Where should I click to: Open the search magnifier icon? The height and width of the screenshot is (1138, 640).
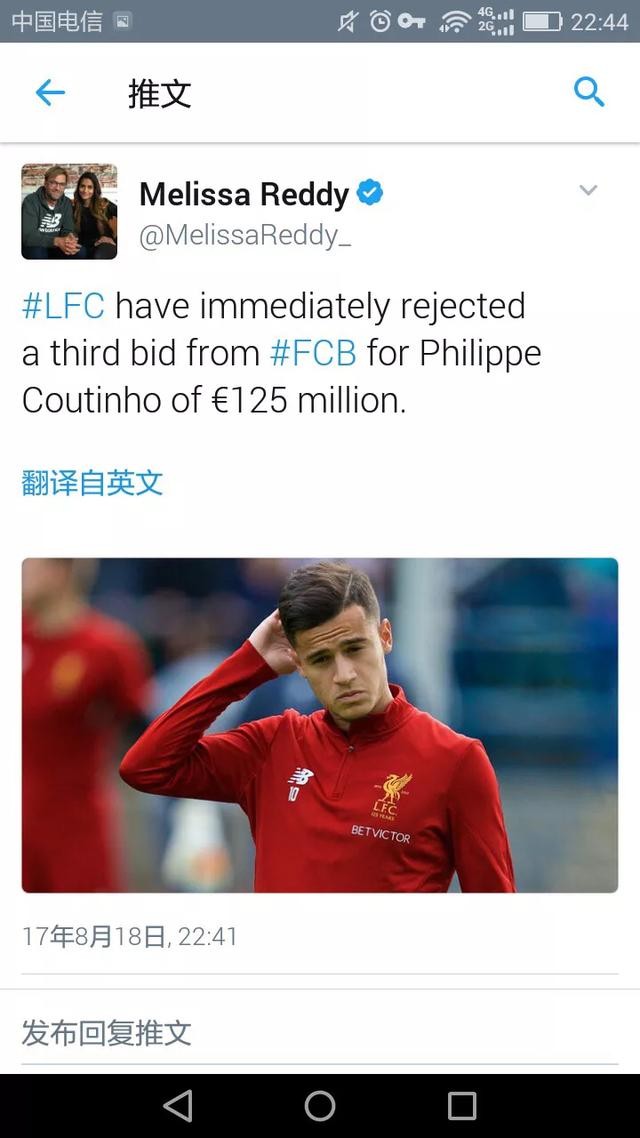point(589,93)
